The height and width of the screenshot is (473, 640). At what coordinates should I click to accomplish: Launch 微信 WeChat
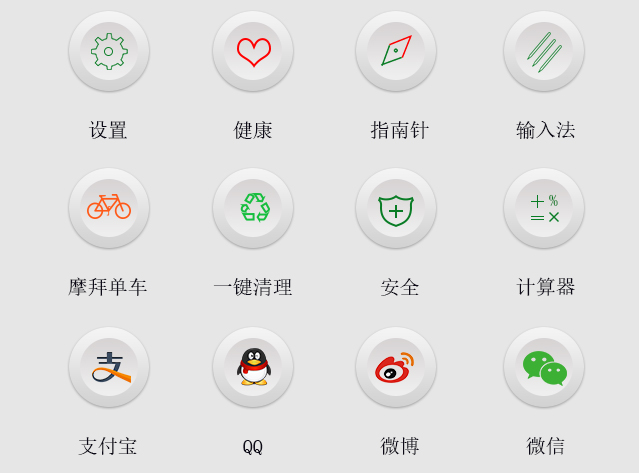pos(544,367)
